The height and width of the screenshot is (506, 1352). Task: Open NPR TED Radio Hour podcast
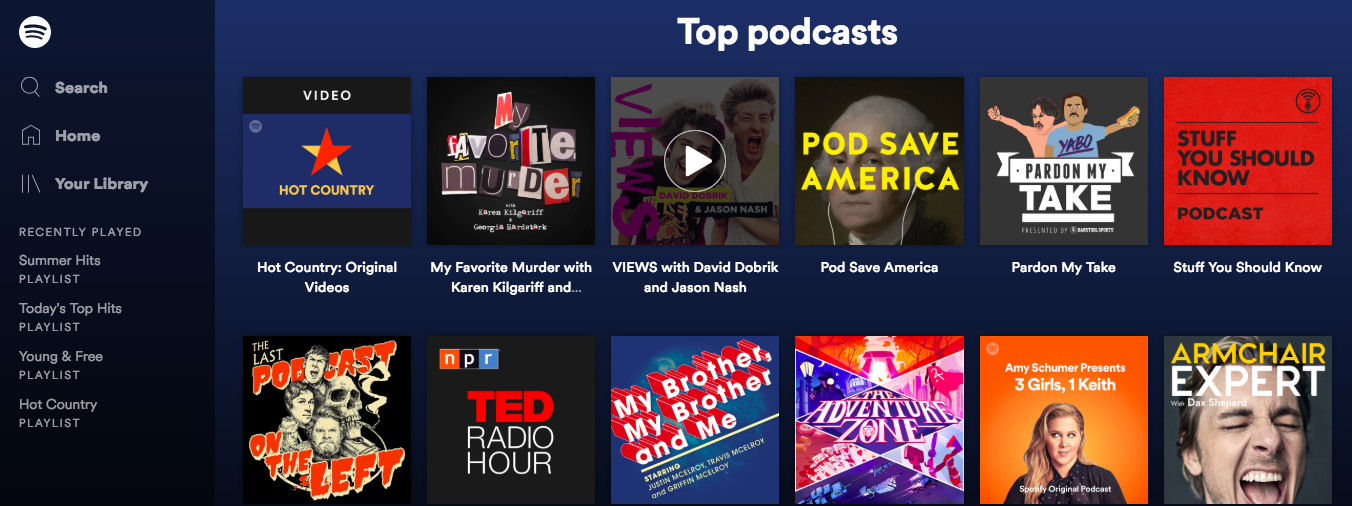(511, 420)
